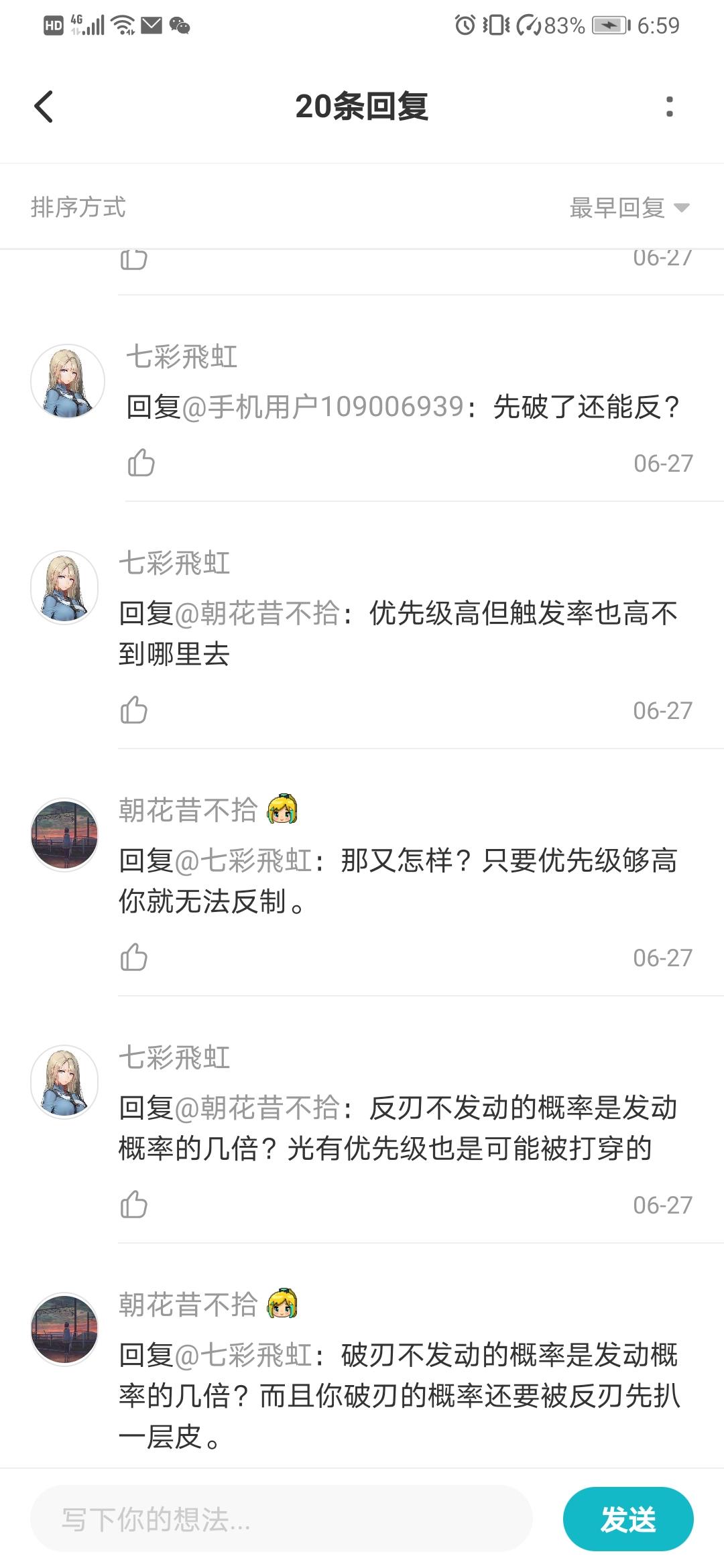The image size is (724, 1568).
Task: Open 朝花昔不拾's avatar on "那又怎样" reply
Action: tap(65, 835)
